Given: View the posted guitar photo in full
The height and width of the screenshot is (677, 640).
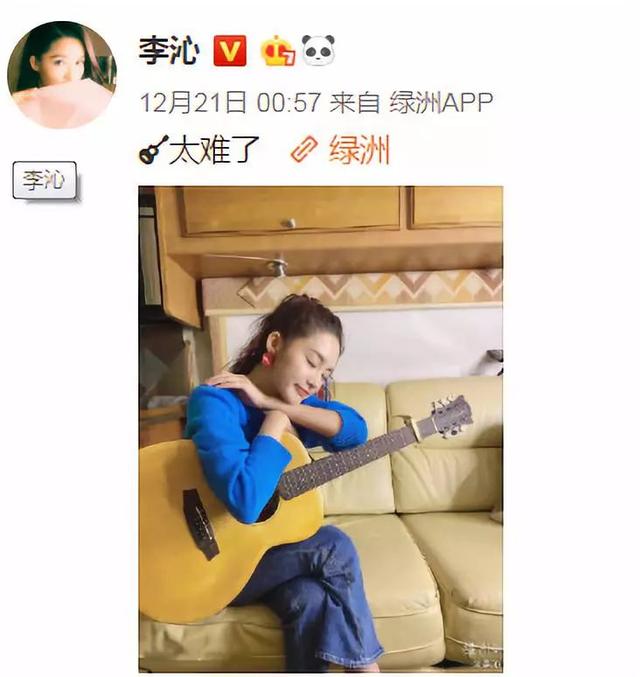Looking at the screenshot, I should pos(320,428).
